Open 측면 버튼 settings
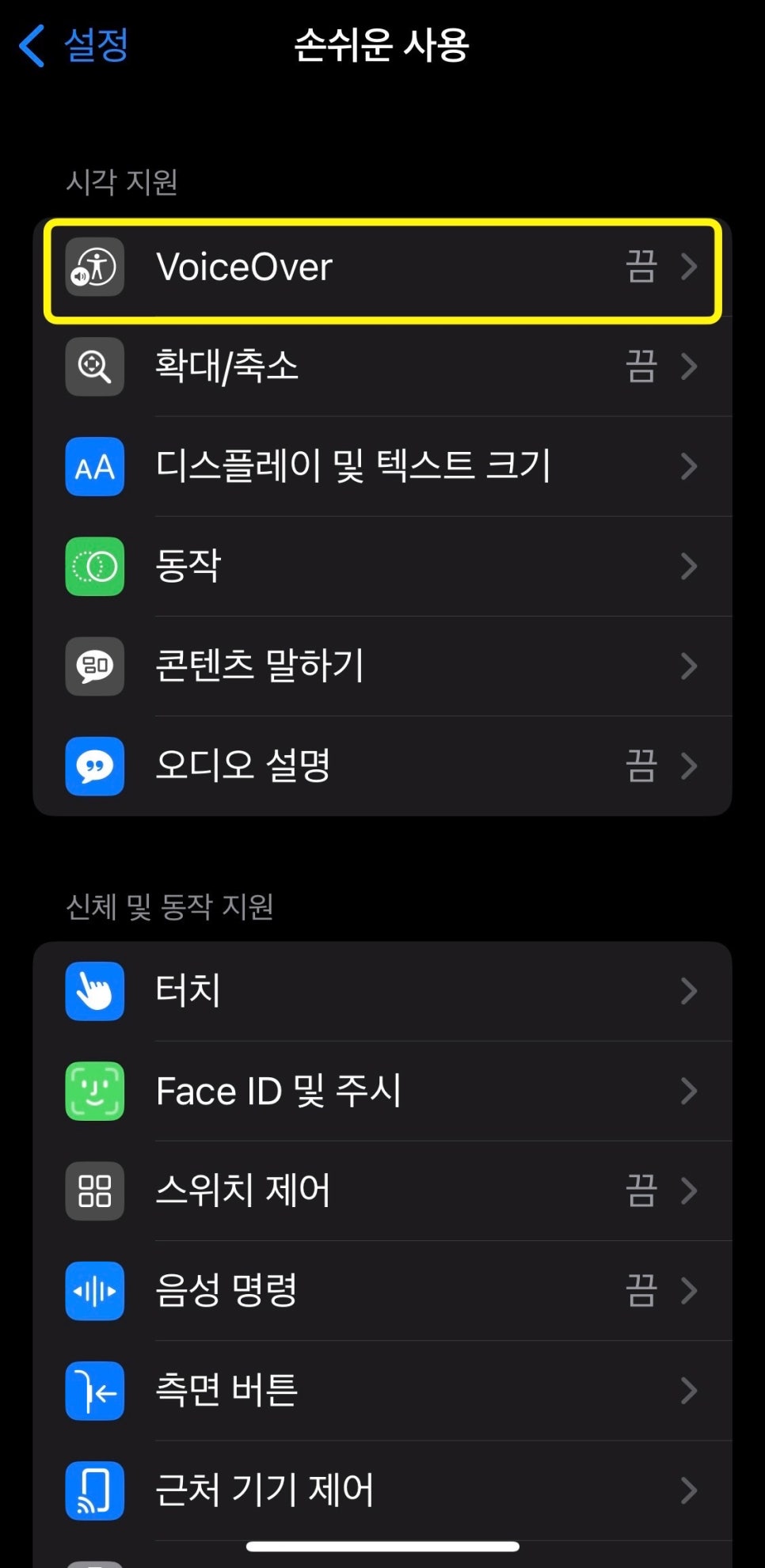 (x=382, y=1390)
